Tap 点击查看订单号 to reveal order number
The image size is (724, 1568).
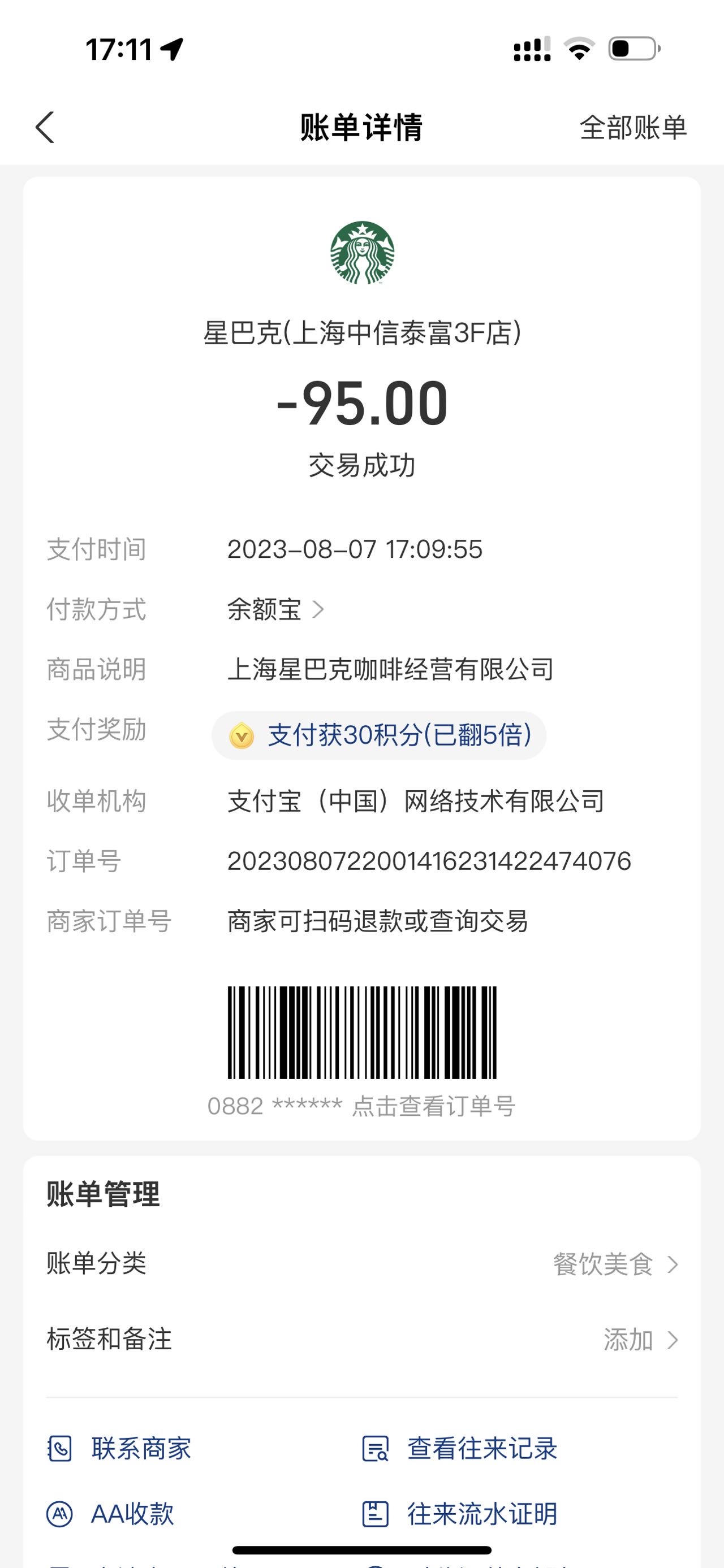tap(434, 1106)
